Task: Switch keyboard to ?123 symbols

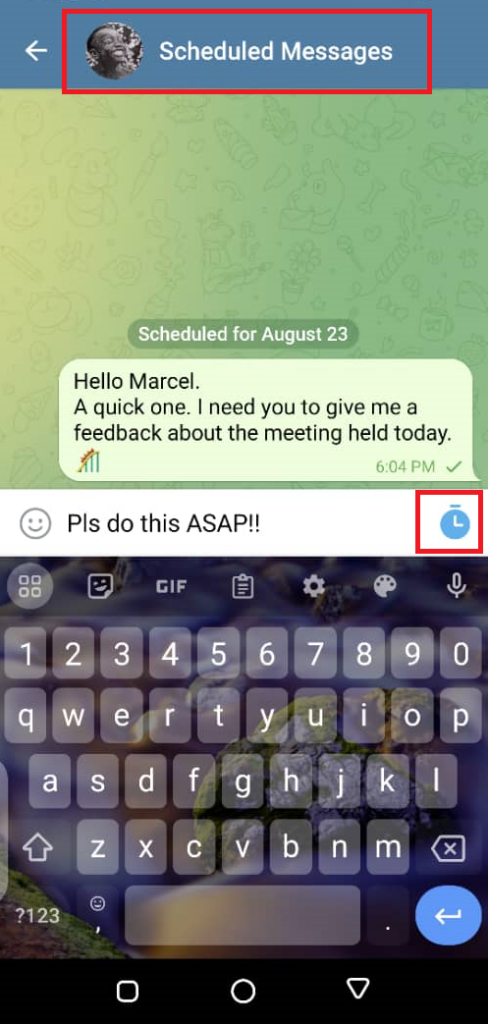Action: 37,916
